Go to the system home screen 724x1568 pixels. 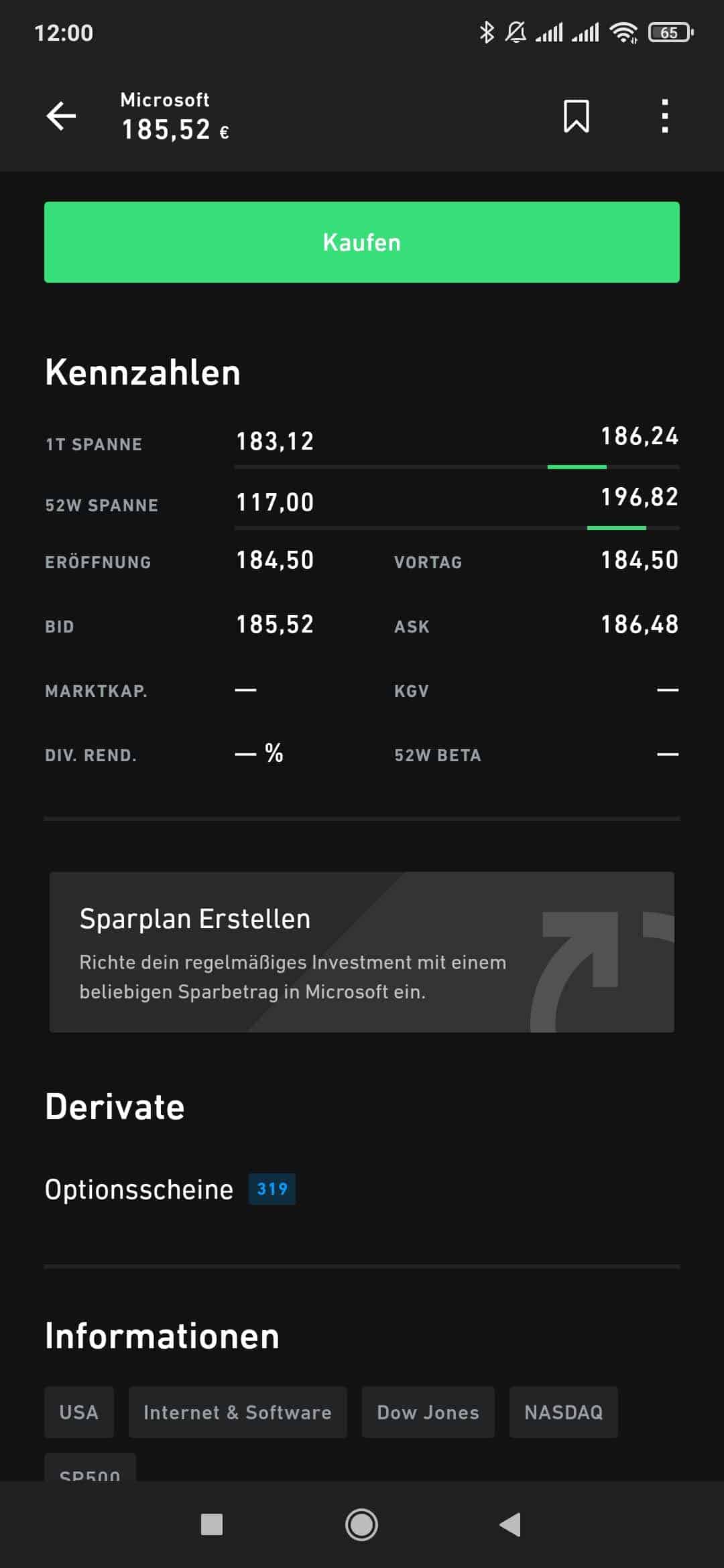pyautogui.click(x=362, y=1525)
